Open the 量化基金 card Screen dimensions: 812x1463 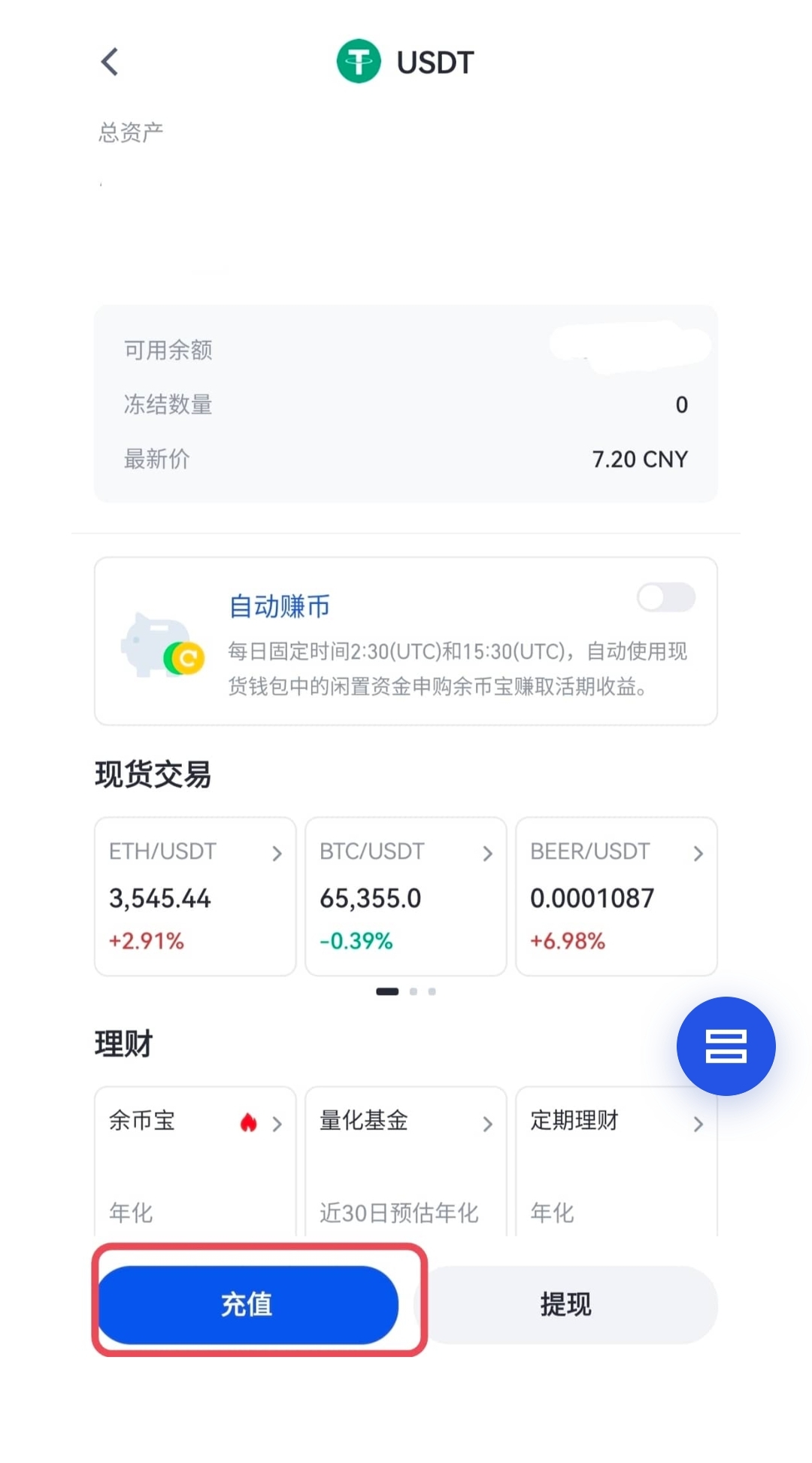(405, 1158)
